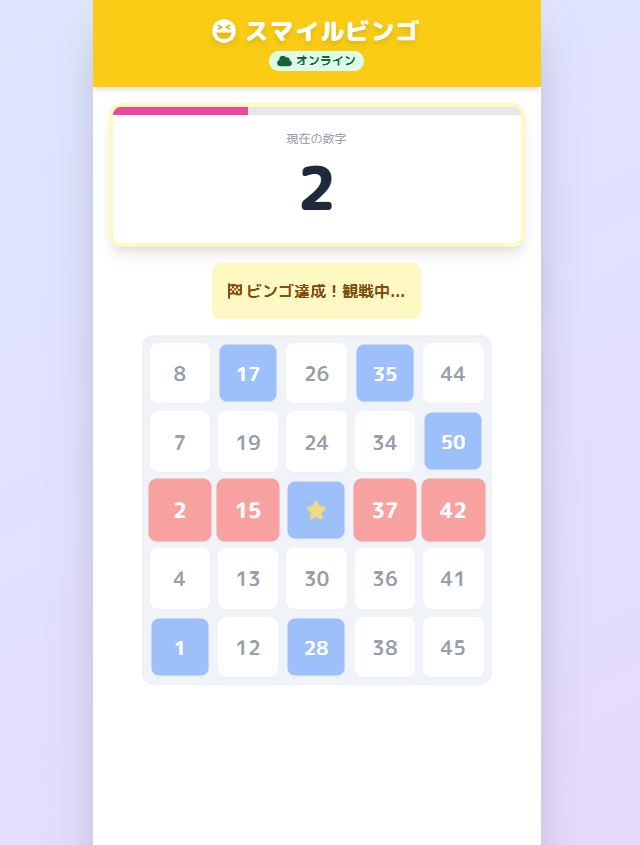Tap the red cell 42
The height and width of the screenshot is (845, 640).
tap(453, 510)
